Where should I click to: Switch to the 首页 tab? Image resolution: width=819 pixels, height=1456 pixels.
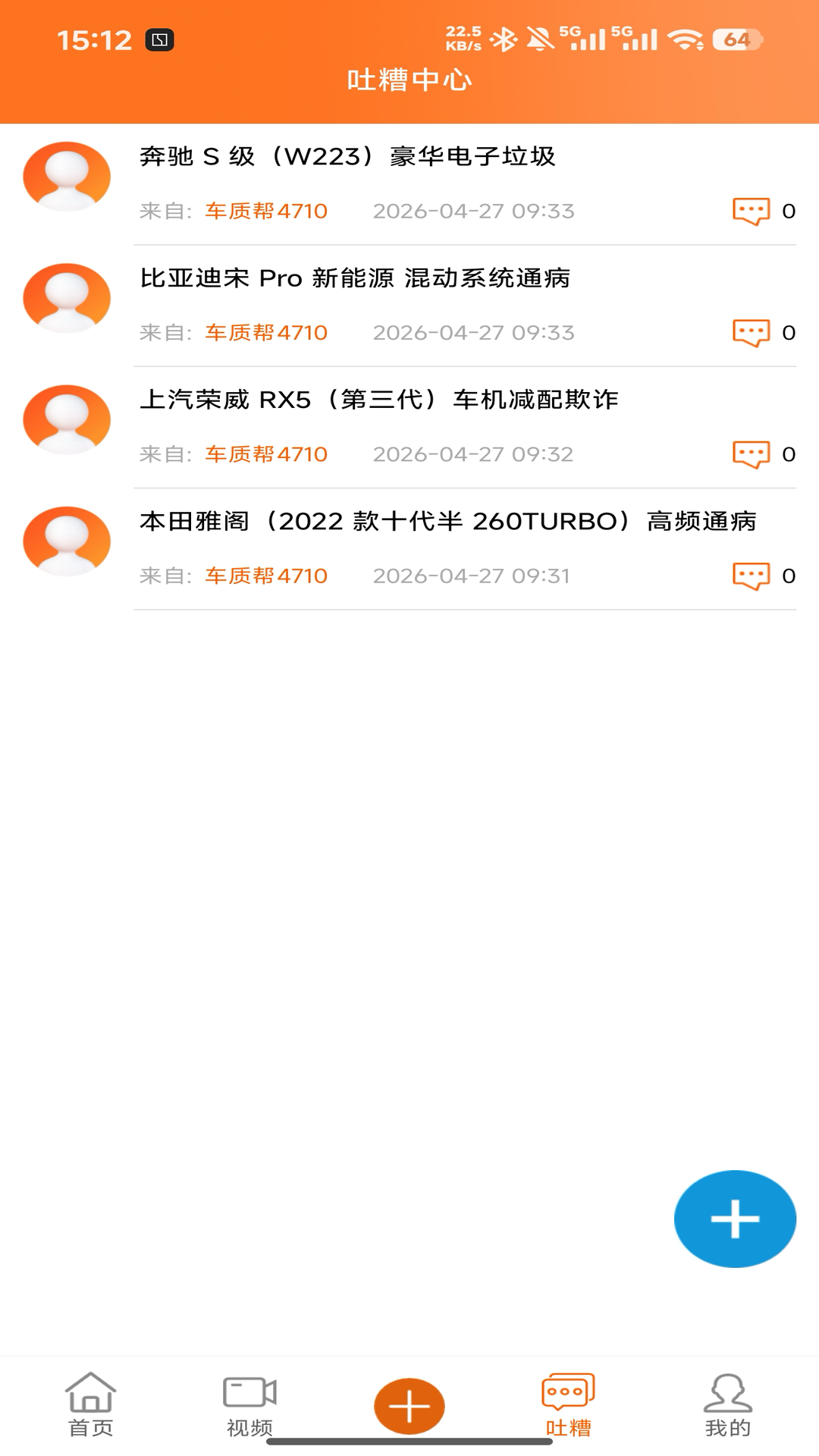[x=91, y=1404]
